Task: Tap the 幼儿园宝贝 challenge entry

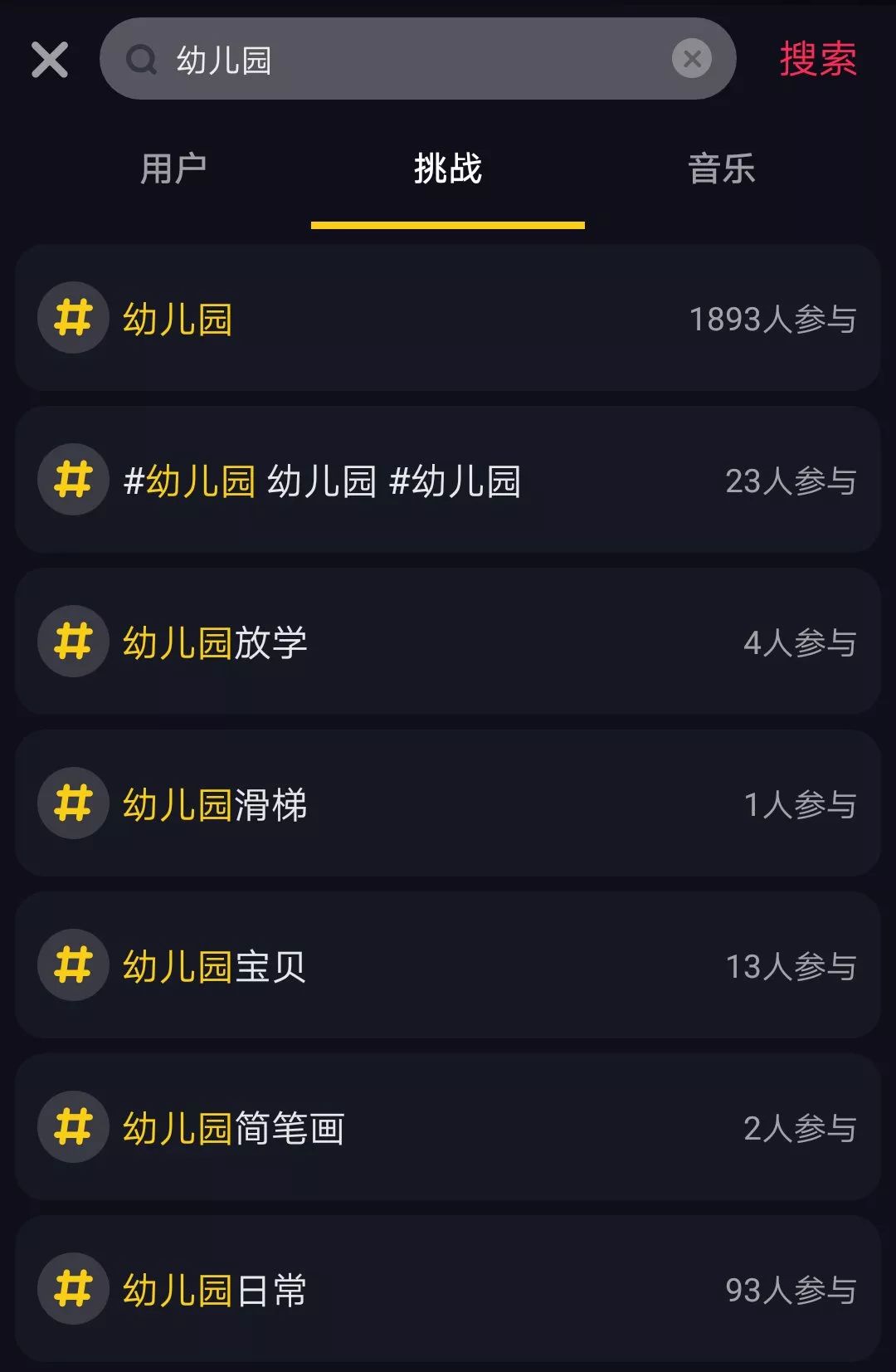Action: (x=448, y=964)
